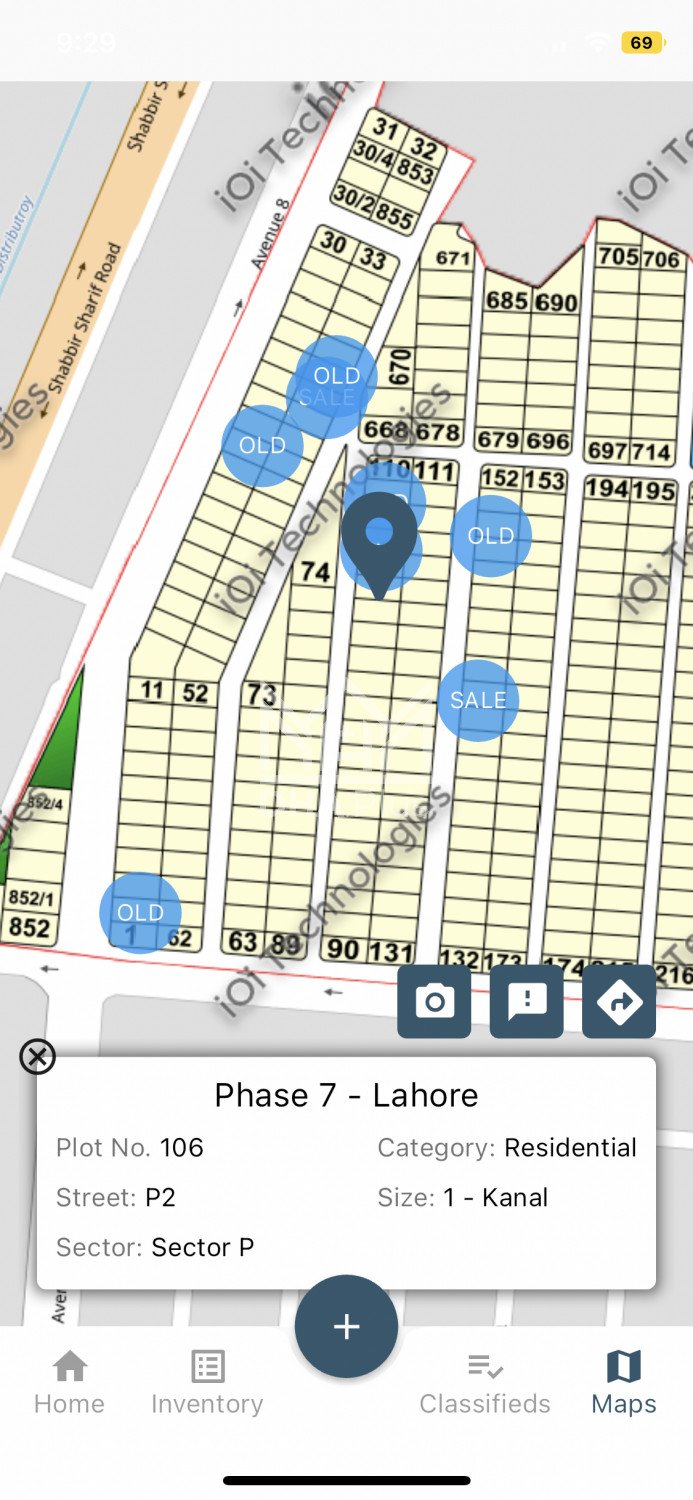
Task: Select the SALE marker near plot 73
Action: click(478, 700)
